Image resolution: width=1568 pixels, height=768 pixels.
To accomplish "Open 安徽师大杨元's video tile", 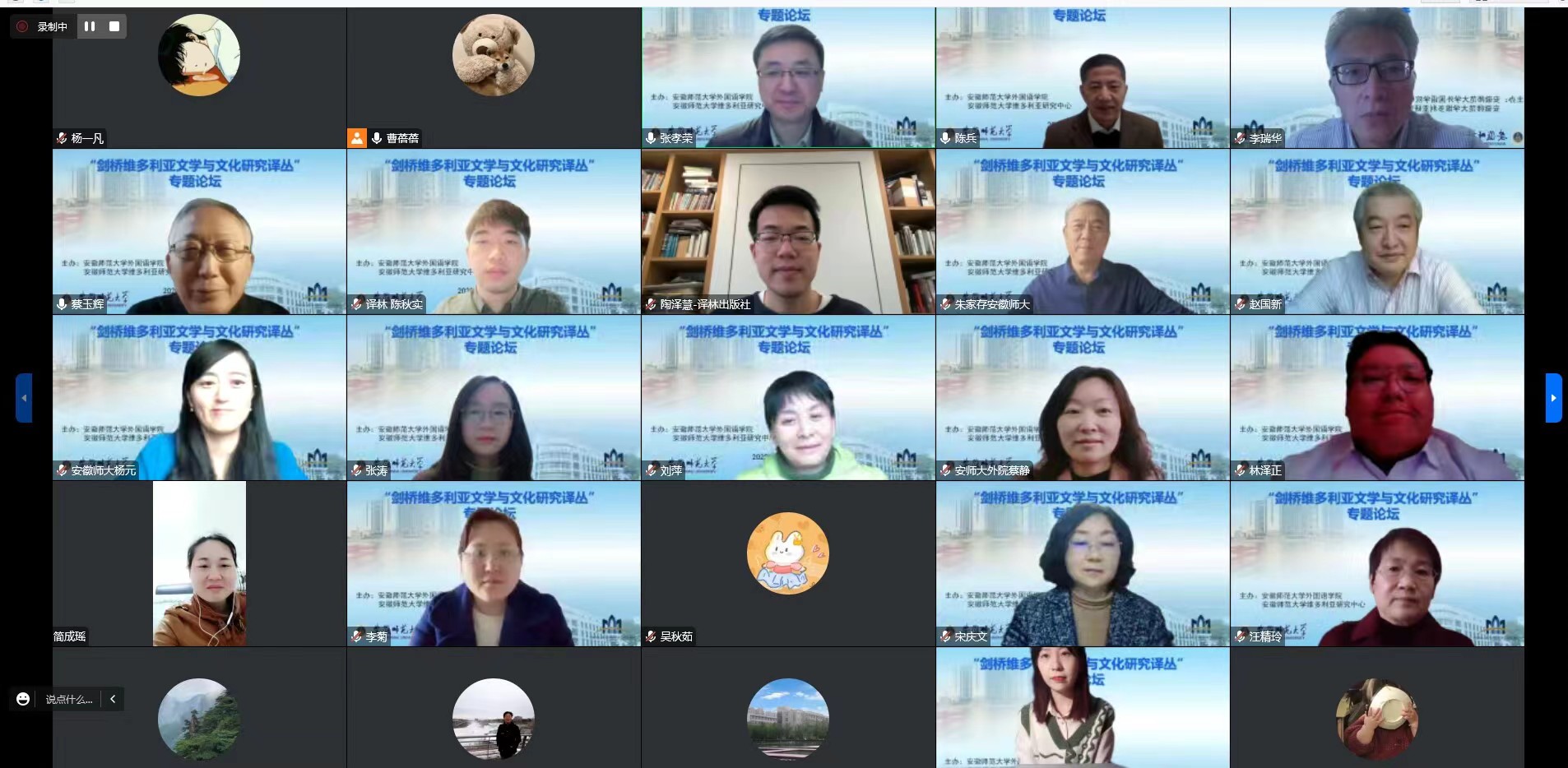I will tap(199, 398).
